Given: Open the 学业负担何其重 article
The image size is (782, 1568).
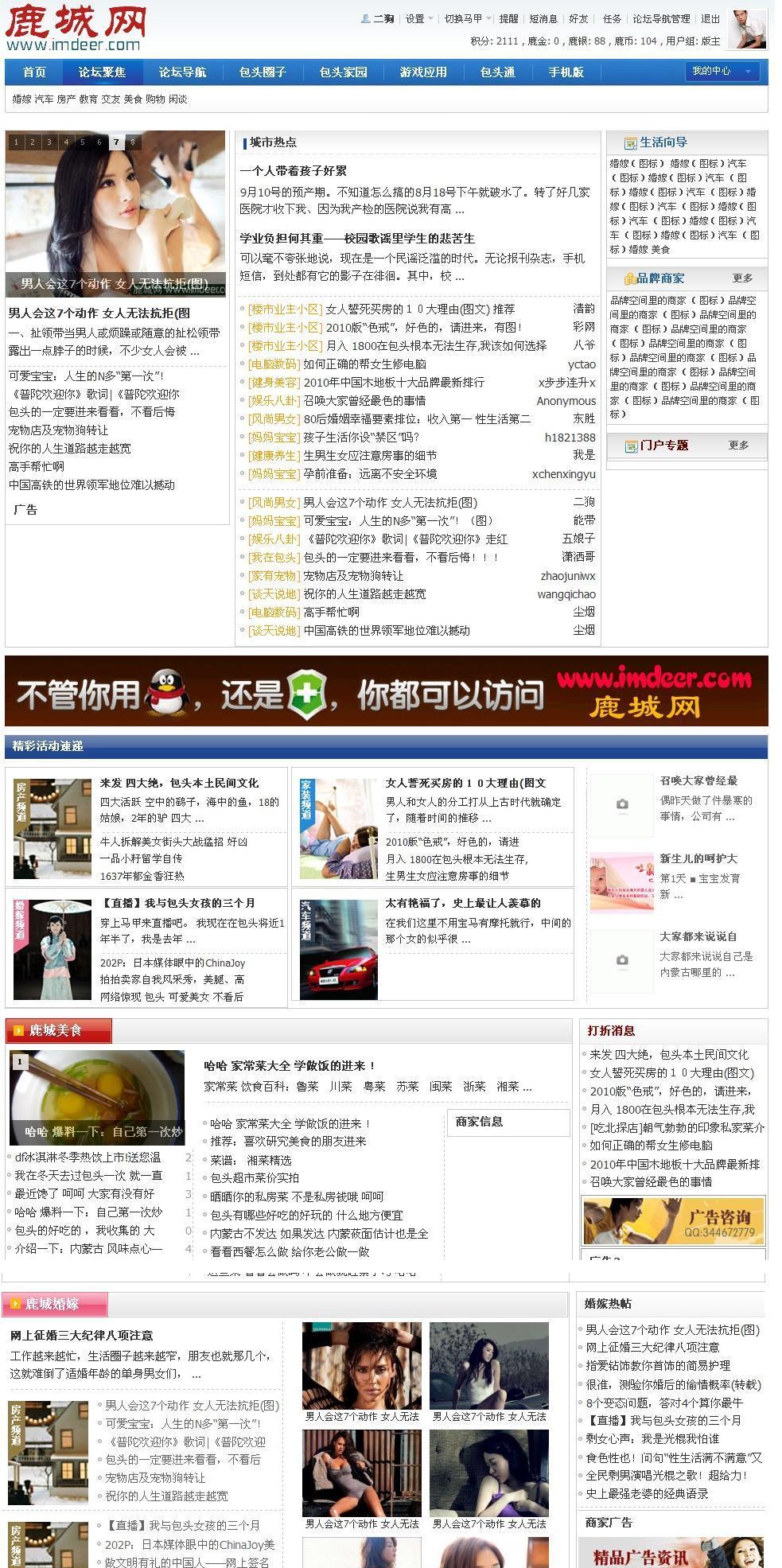Looking at the screenshot, I should pyautogui.click(x=357, y=239).
